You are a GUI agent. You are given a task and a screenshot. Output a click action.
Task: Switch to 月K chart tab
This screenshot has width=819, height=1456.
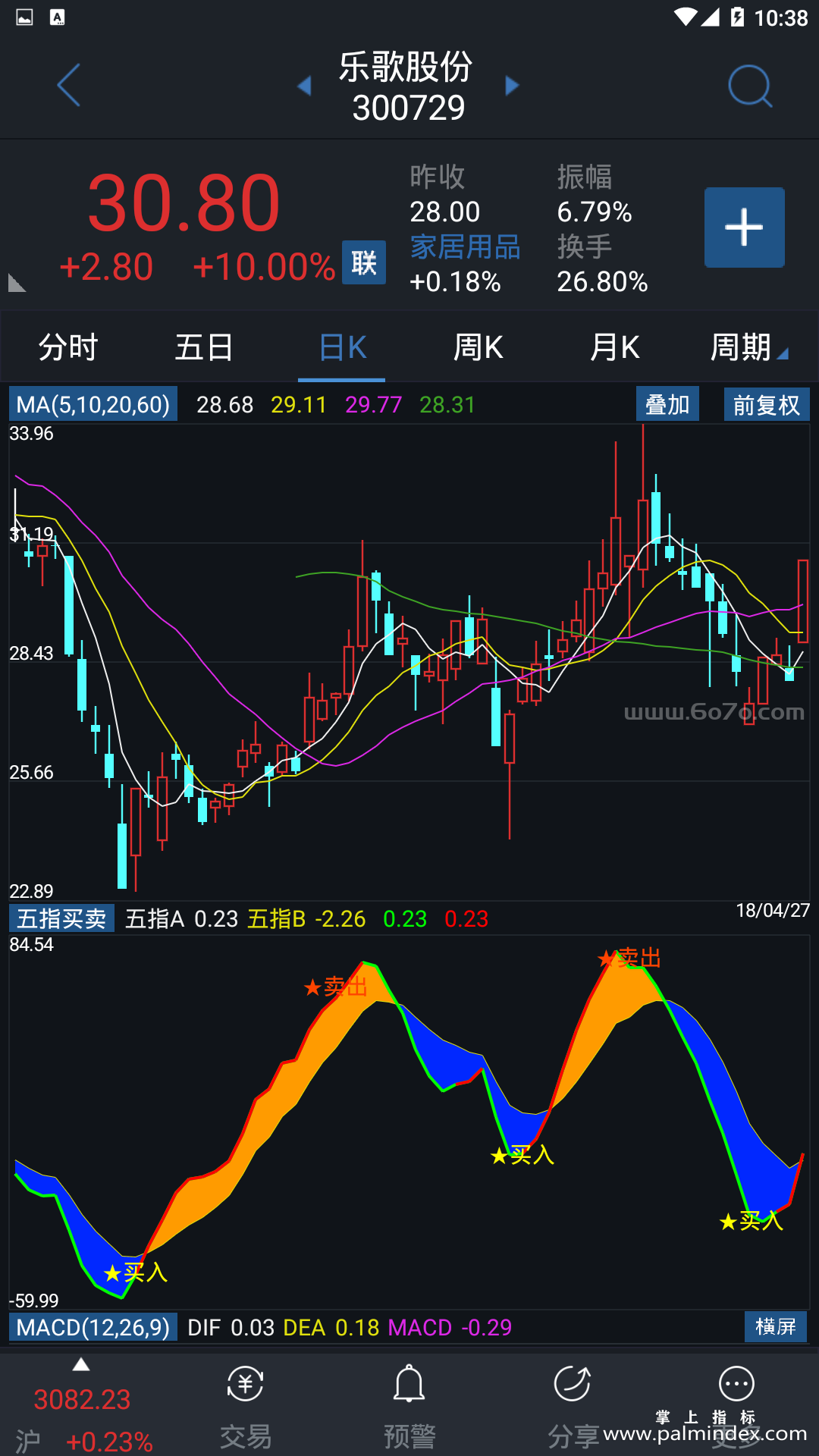[x=614, y=347]
